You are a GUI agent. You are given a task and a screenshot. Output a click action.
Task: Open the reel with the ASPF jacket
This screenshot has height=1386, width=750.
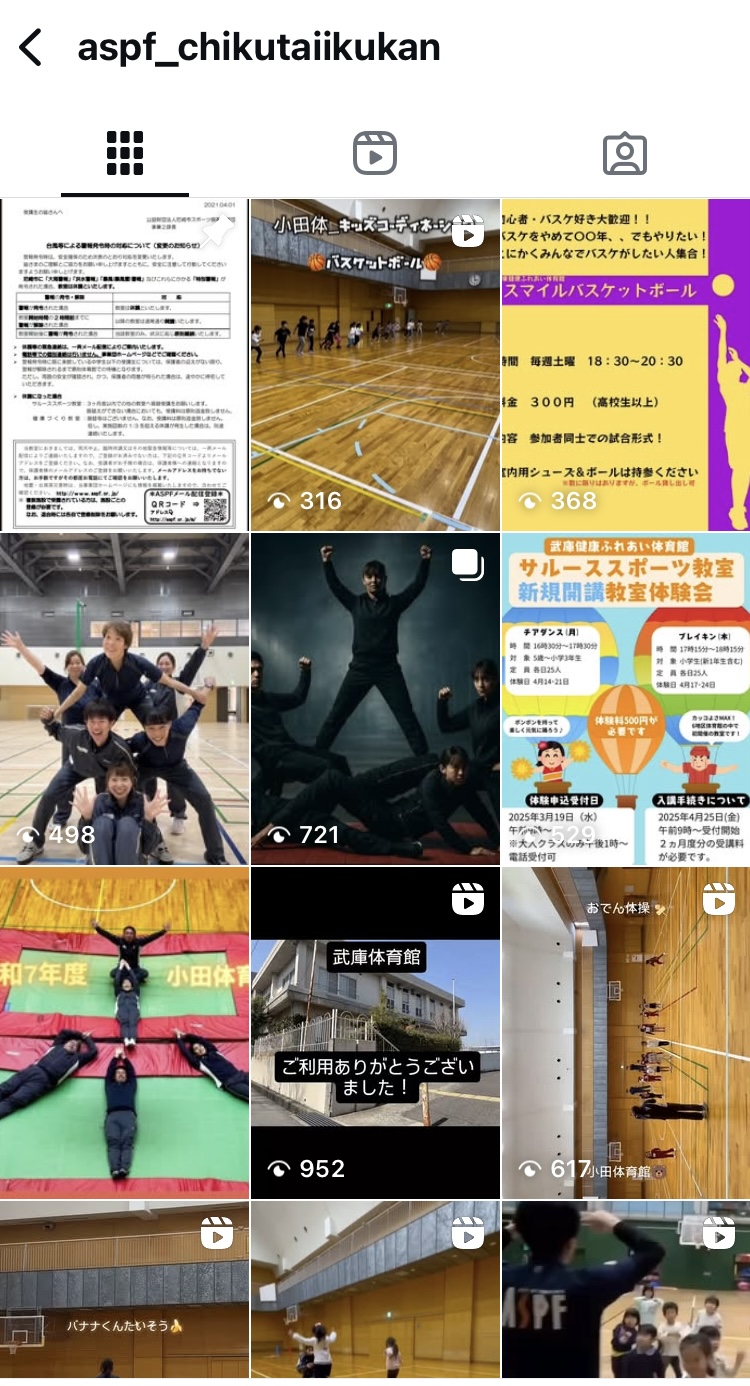(x=626, y=1290)
